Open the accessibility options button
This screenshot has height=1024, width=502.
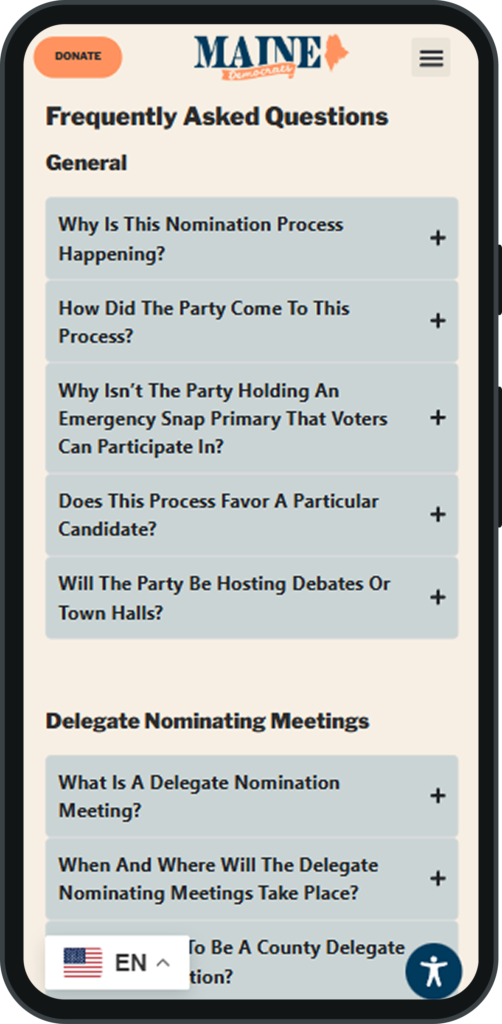(433, 971)
